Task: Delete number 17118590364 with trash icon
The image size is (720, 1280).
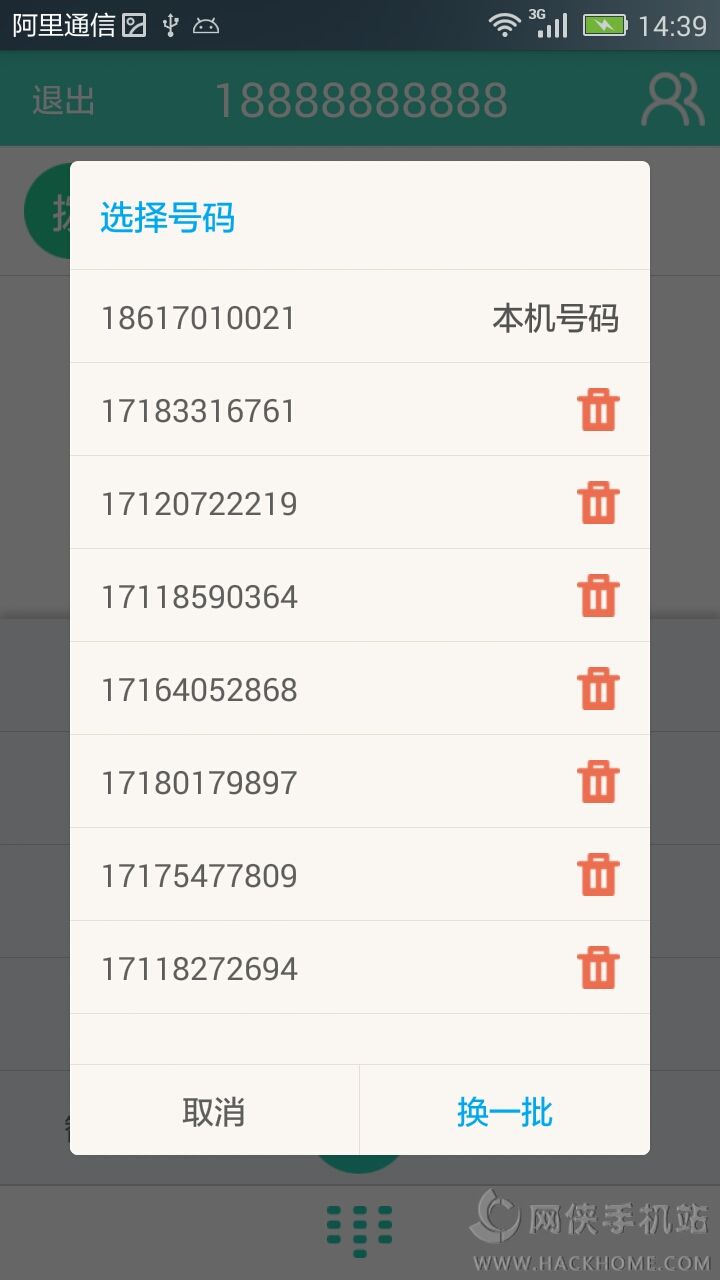Action: point(598,596)
